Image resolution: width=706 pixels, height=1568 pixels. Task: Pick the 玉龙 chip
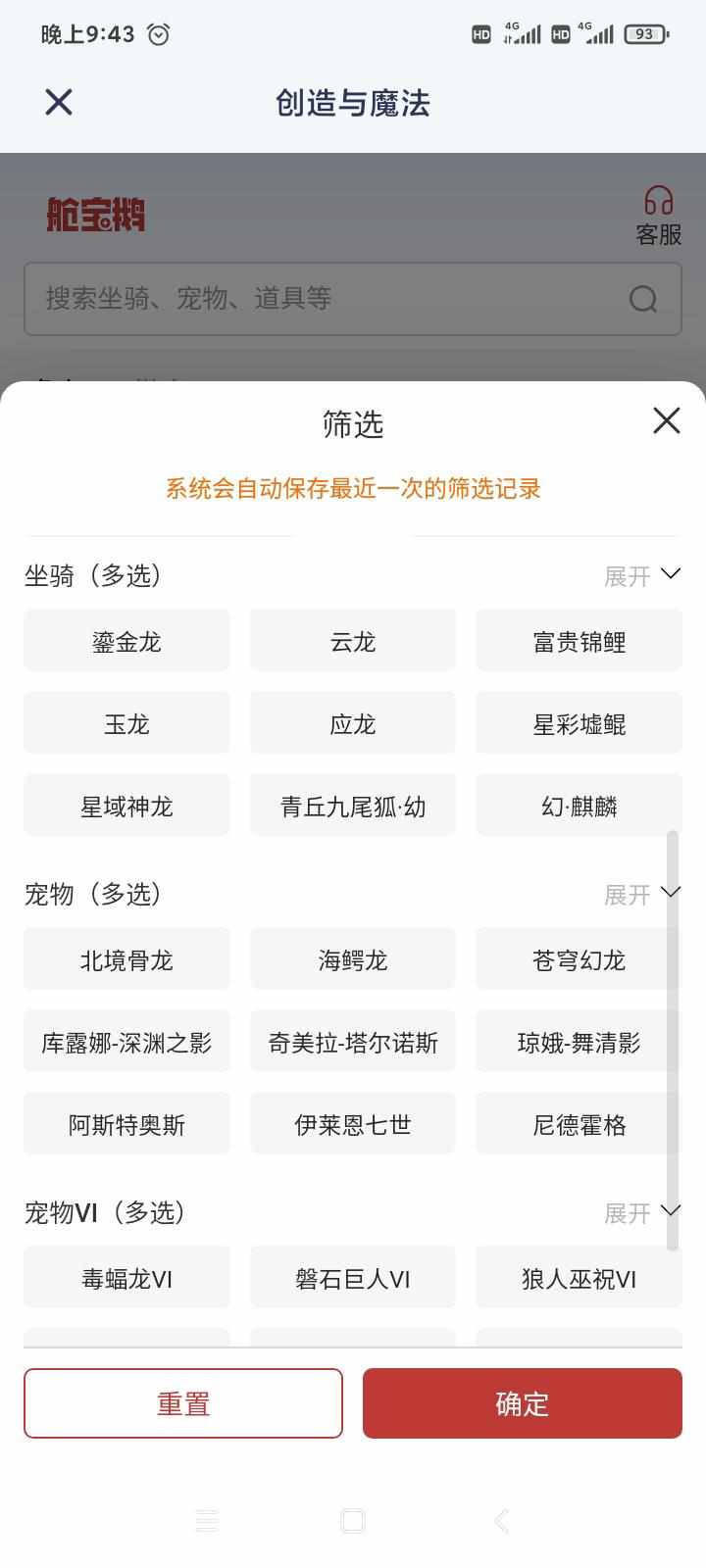(x=126, y=723)
